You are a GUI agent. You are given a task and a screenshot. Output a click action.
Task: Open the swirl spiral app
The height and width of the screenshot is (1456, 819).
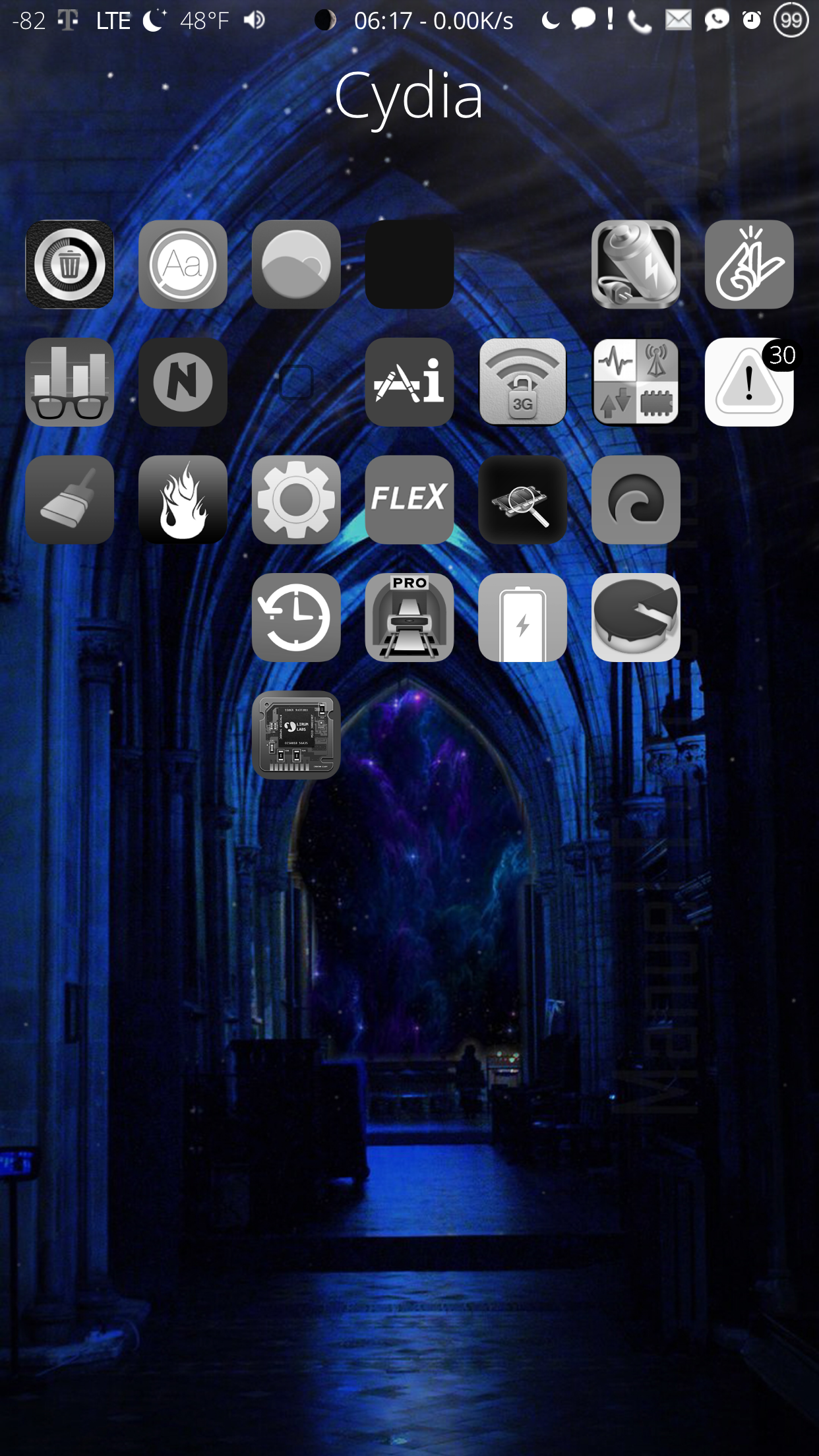(x=636, y=500)
